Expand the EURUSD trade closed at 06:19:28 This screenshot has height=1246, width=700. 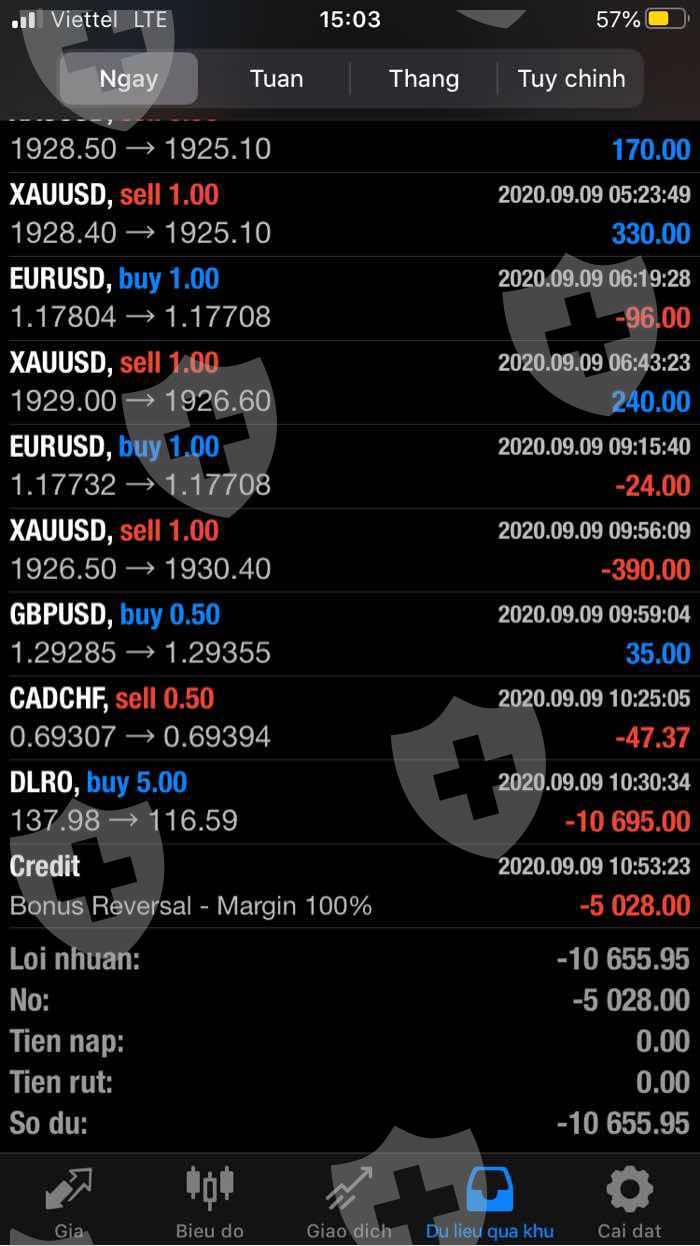[x=350, y=298]
